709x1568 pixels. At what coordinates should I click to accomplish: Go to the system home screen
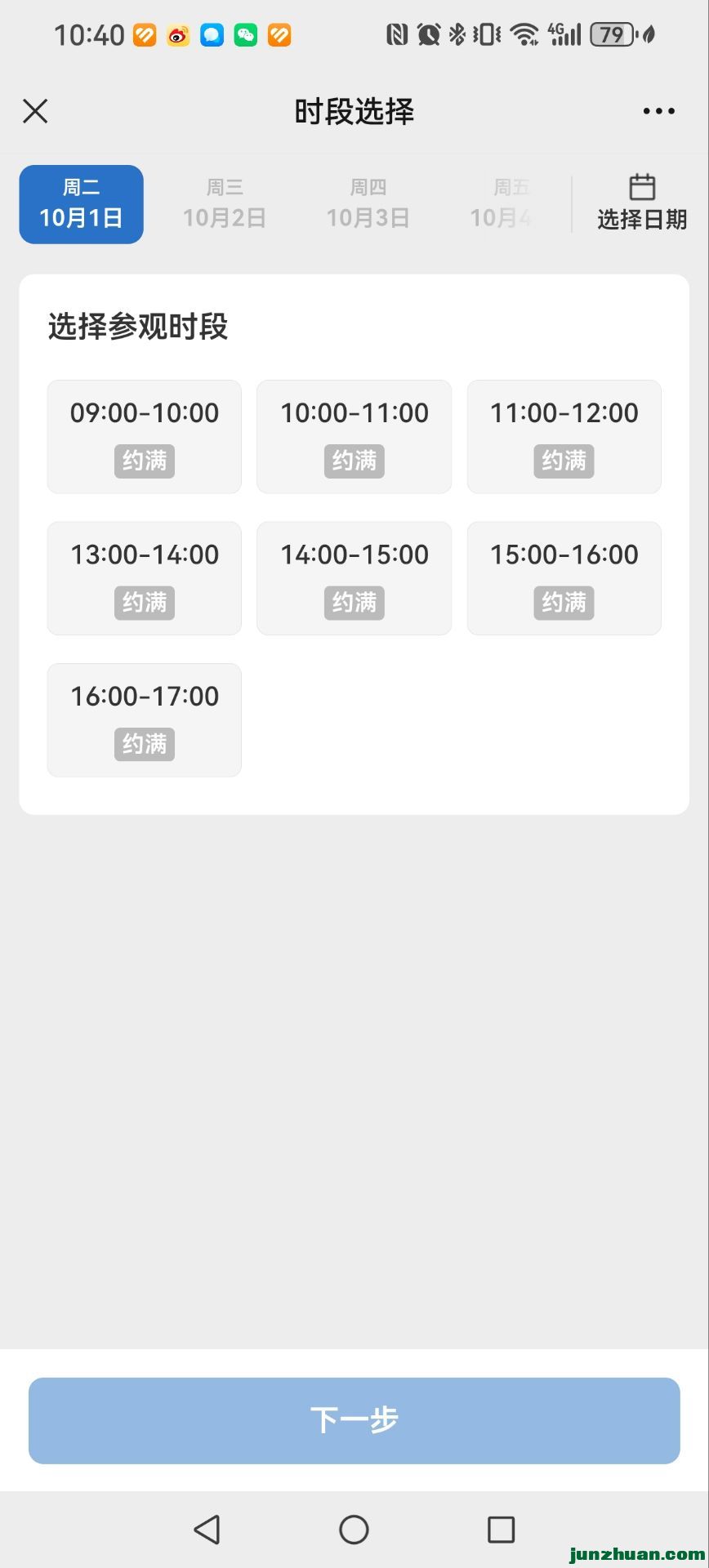pyautogui.click(x=354, y=1530)
